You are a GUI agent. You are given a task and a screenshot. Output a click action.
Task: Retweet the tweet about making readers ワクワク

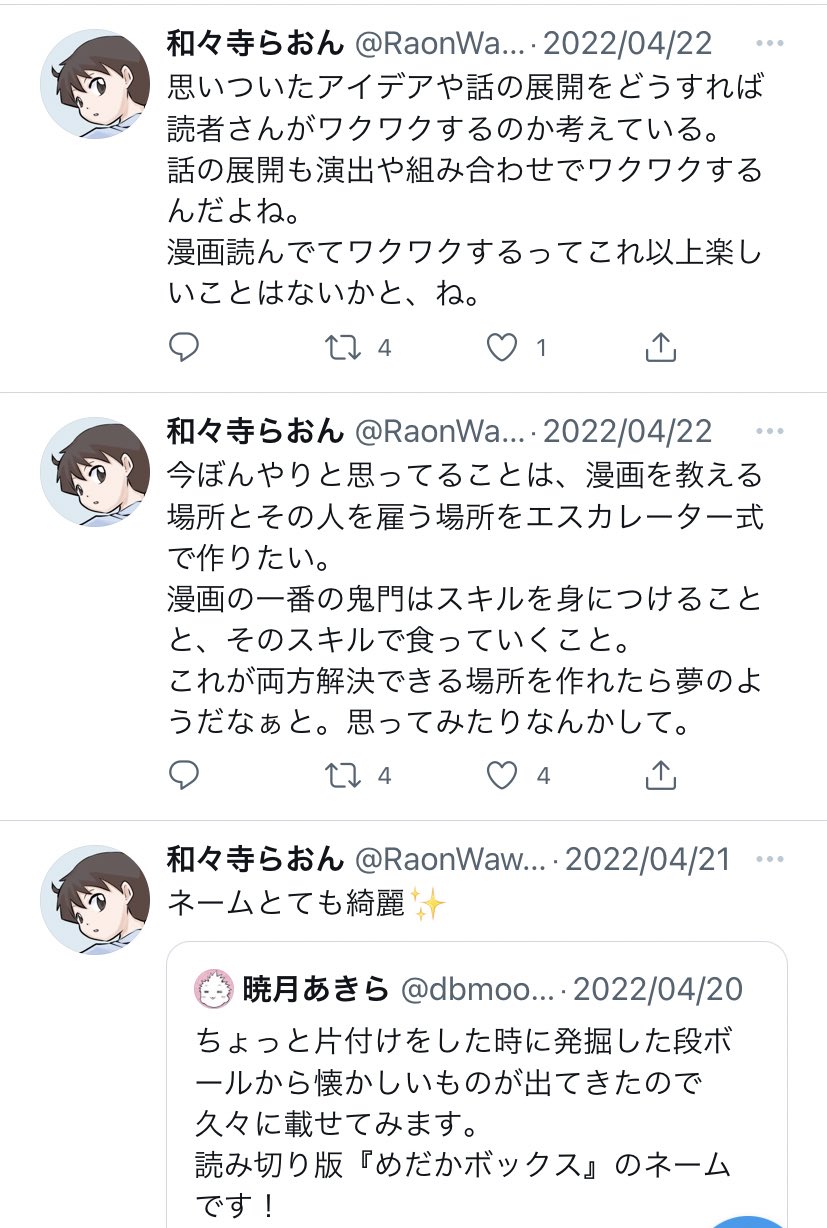346,347
